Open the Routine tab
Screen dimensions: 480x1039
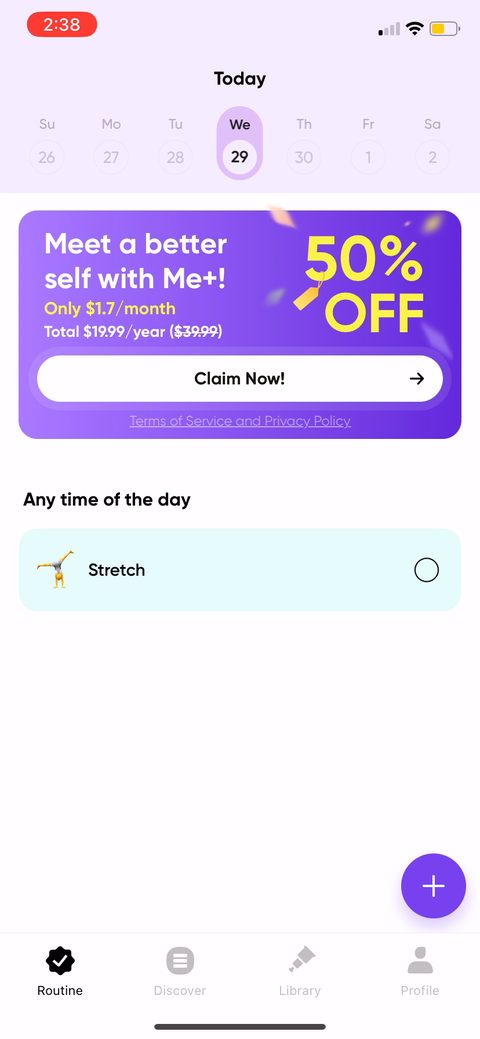tap(60, 971)
